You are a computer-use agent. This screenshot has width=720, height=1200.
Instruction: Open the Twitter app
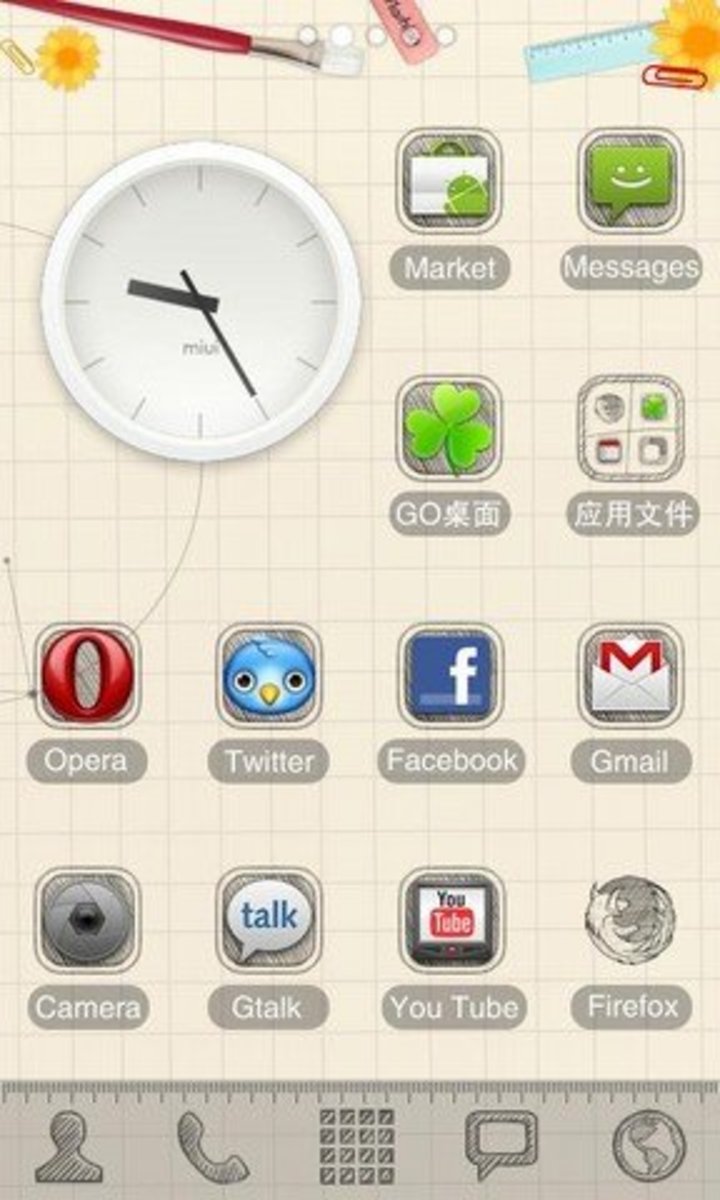tap(268, 676)
